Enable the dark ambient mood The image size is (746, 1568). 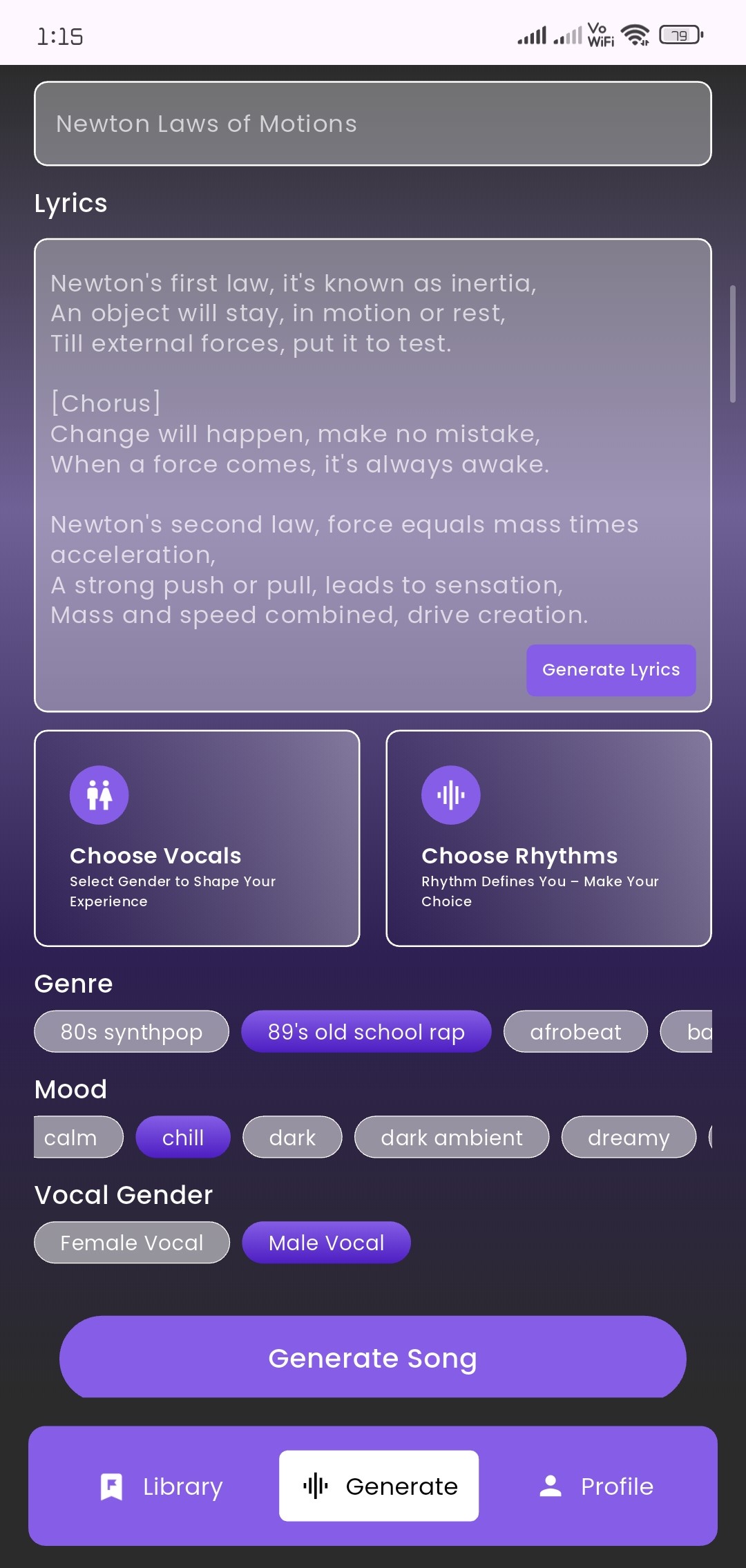point(451,1137)
